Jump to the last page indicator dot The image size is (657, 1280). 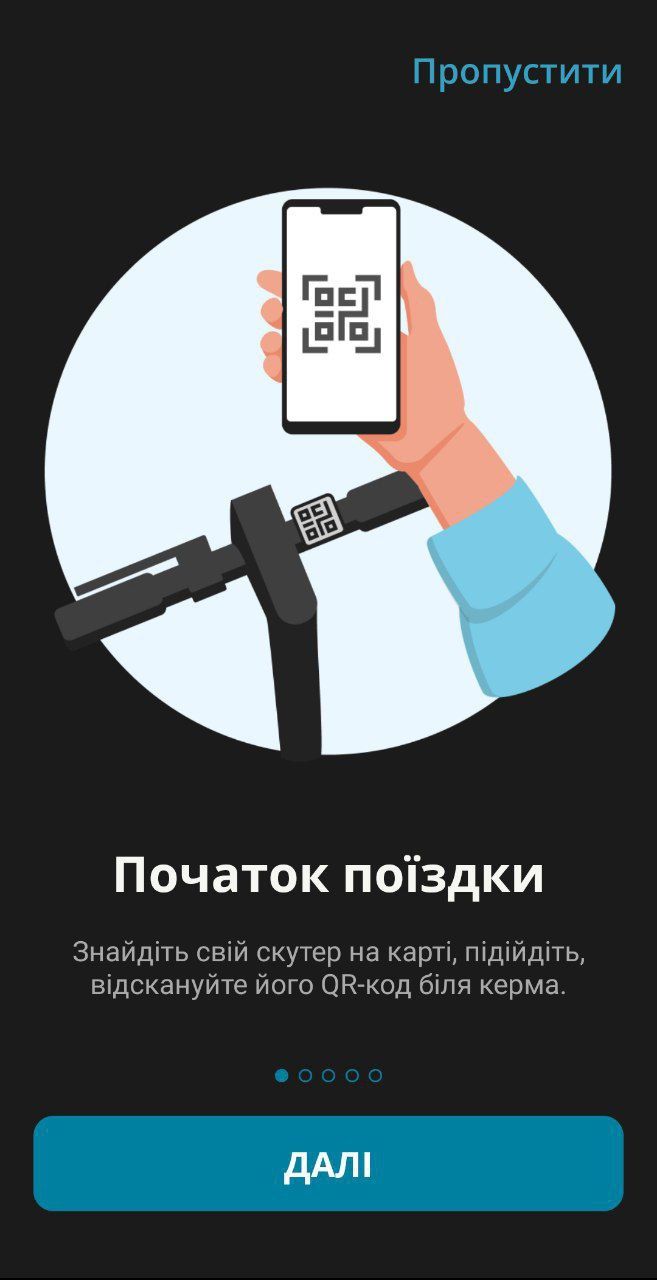[375, 1076]
